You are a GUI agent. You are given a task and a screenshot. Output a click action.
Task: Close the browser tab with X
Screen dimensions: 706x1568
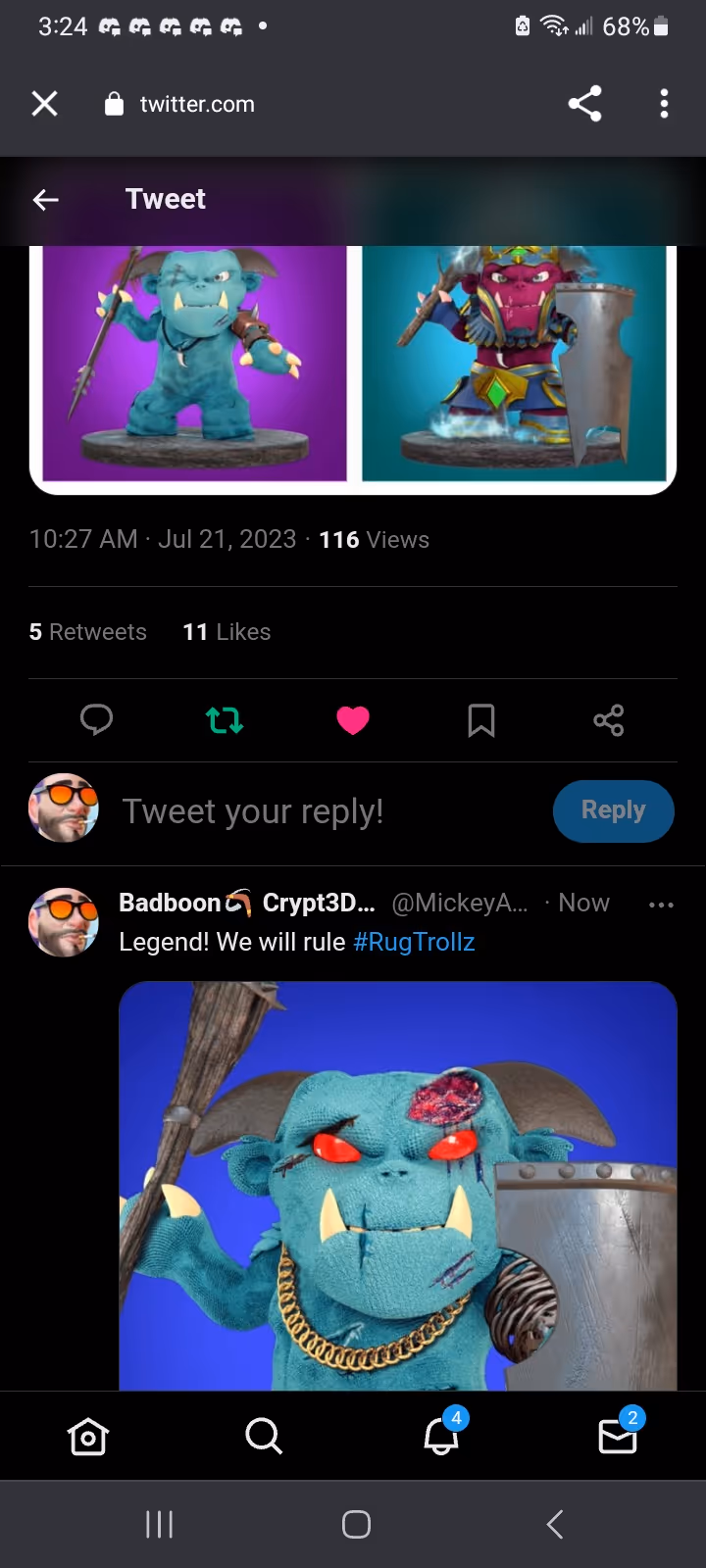pyautogui.click(x=44, y=103)
